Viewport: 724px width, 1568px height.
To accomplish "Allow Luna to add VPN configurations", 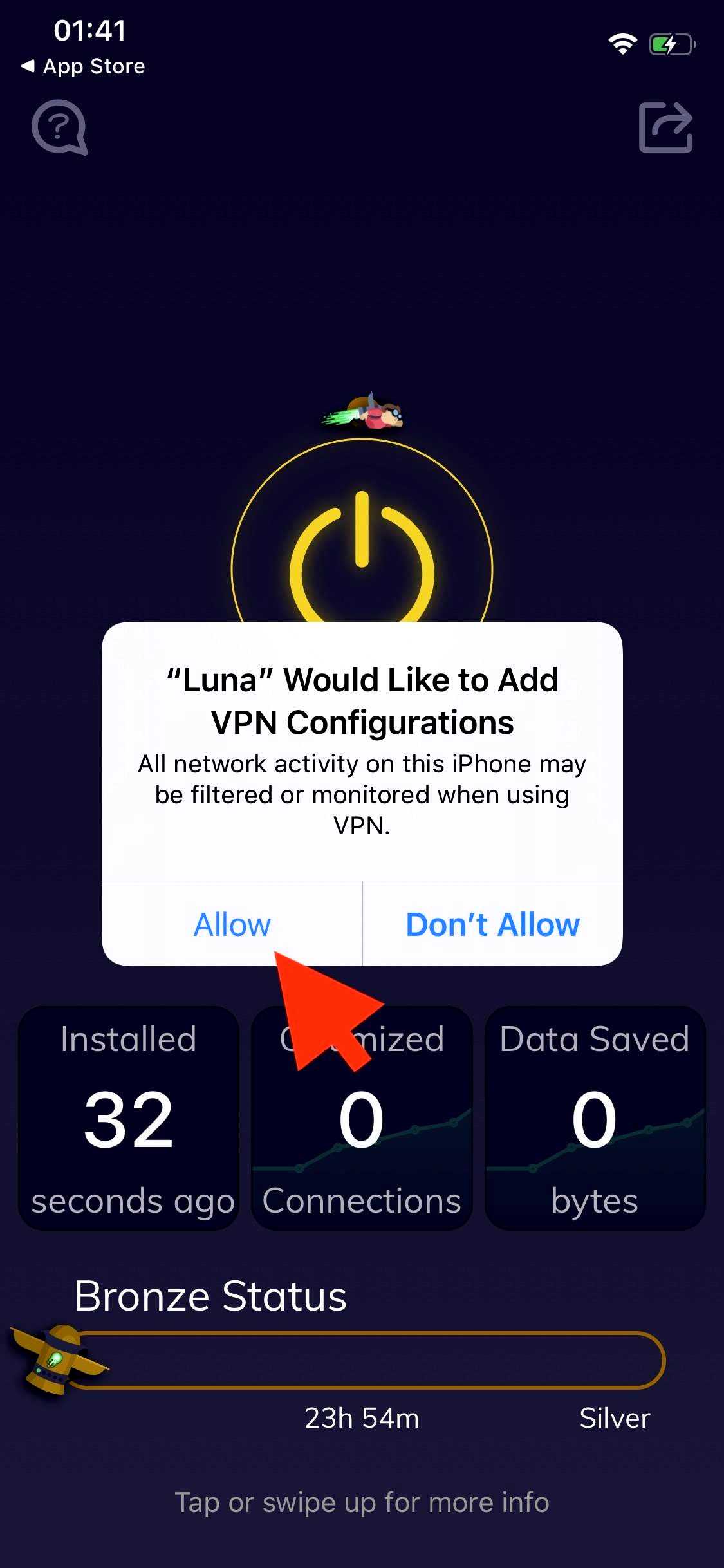I will coord(232,924).
